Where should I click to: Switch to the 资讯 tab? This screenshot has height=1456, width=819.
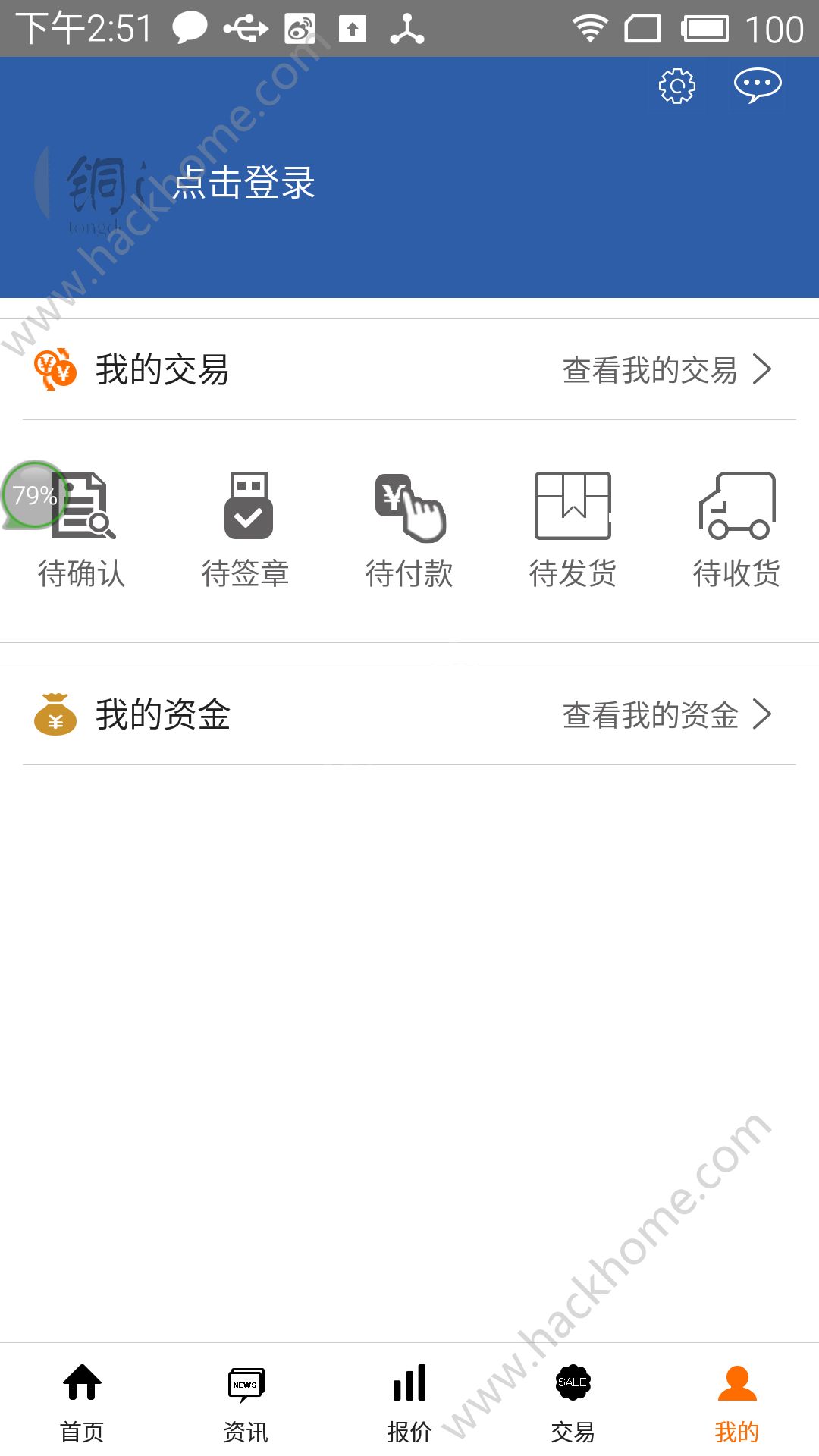pos(246,1401)
